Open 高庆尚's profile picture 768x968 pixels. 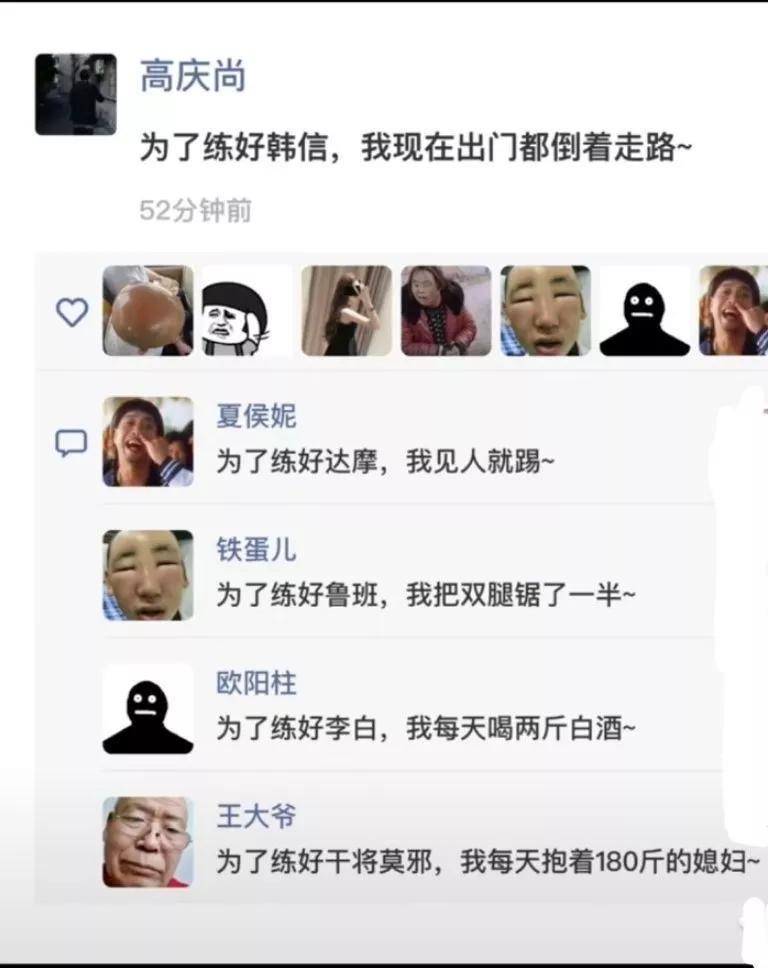76,95
